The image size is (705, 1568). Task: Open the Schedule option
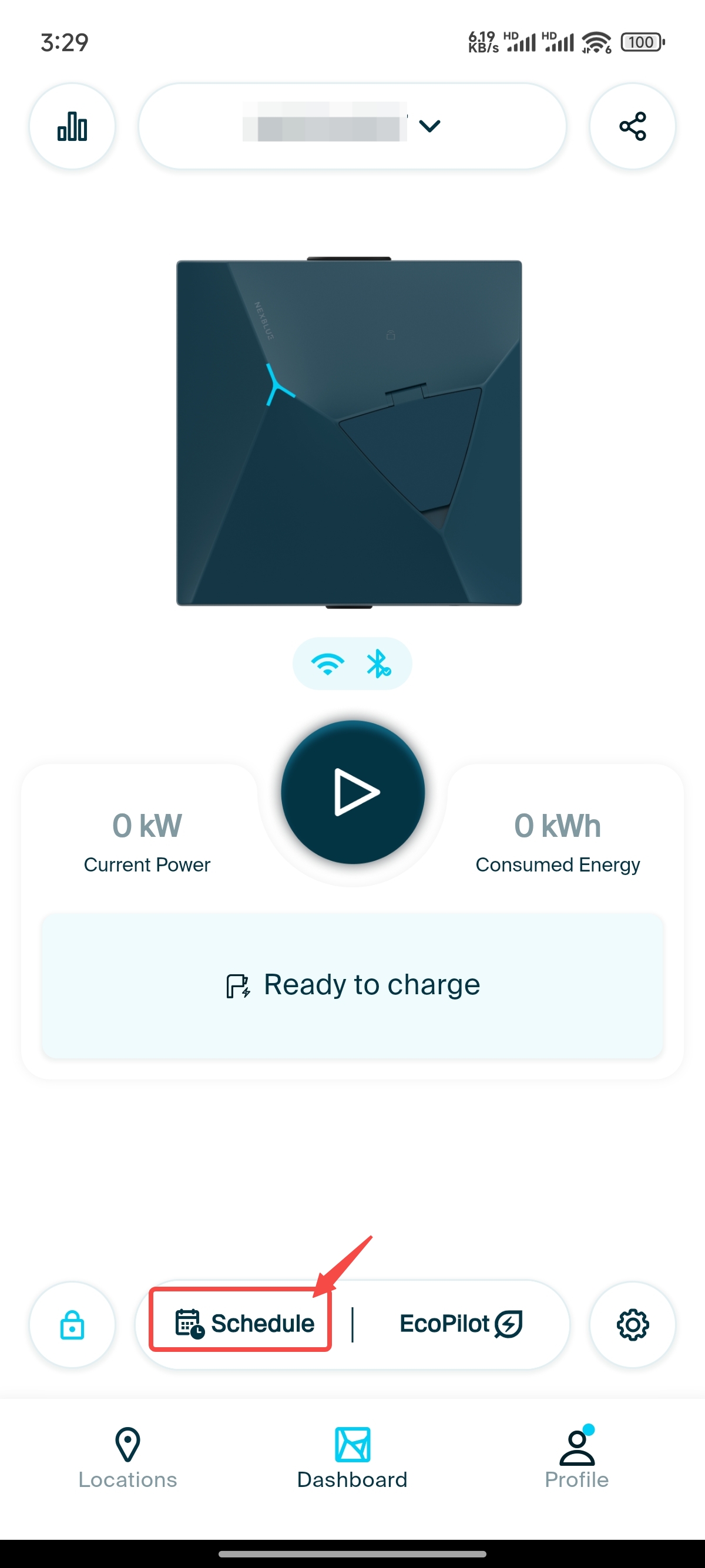click(244, 1323)
